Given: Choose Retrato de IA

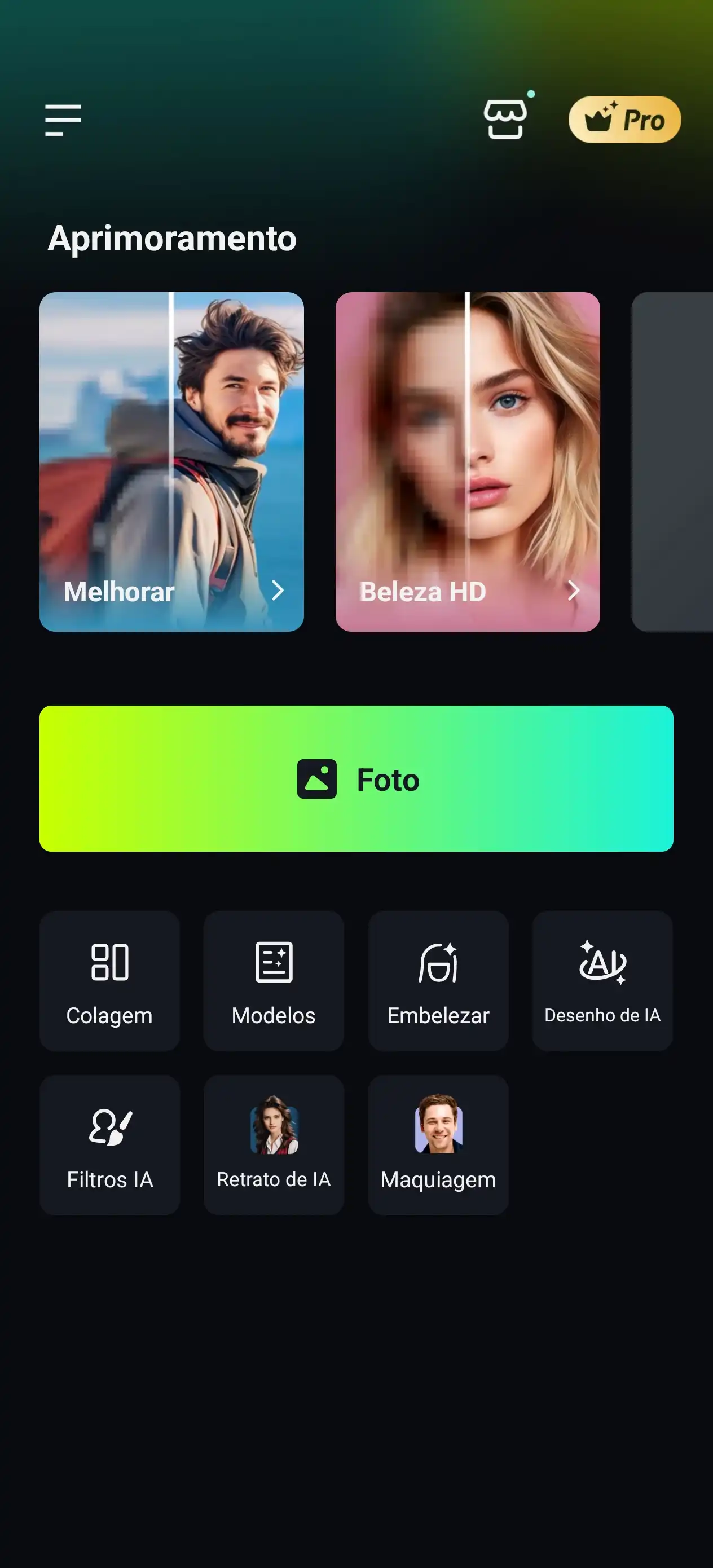Looking at the screenshot, I should point(274,1145).
